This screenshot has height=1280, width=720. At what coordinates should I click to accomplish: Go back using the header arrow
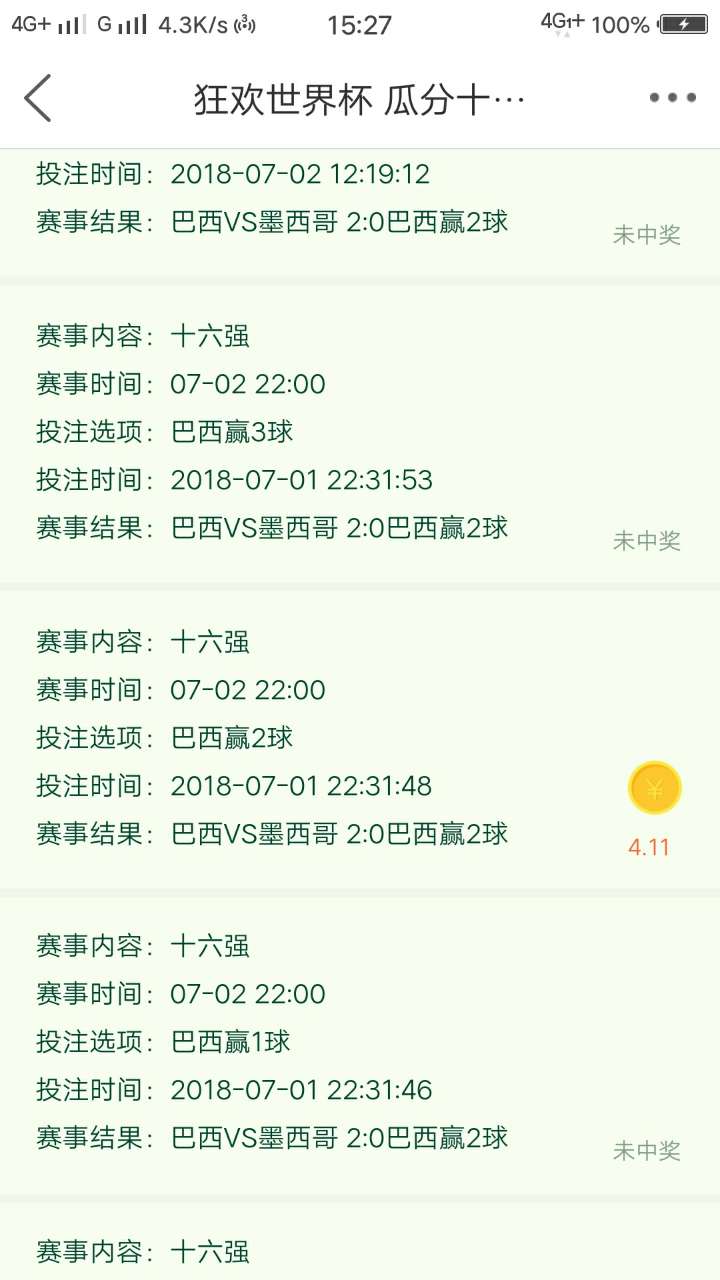38,98
